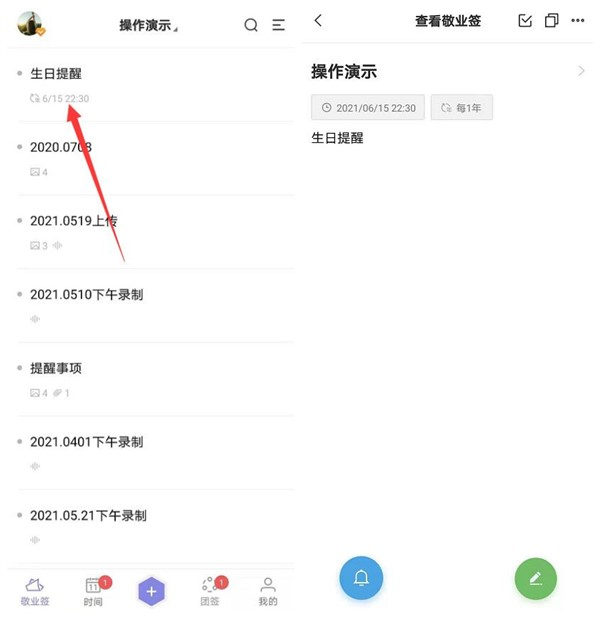Image resolution: width=600 pixels, height=619 pixels.
Task: Open the 2021.0519上传 note
Action: 74,221
